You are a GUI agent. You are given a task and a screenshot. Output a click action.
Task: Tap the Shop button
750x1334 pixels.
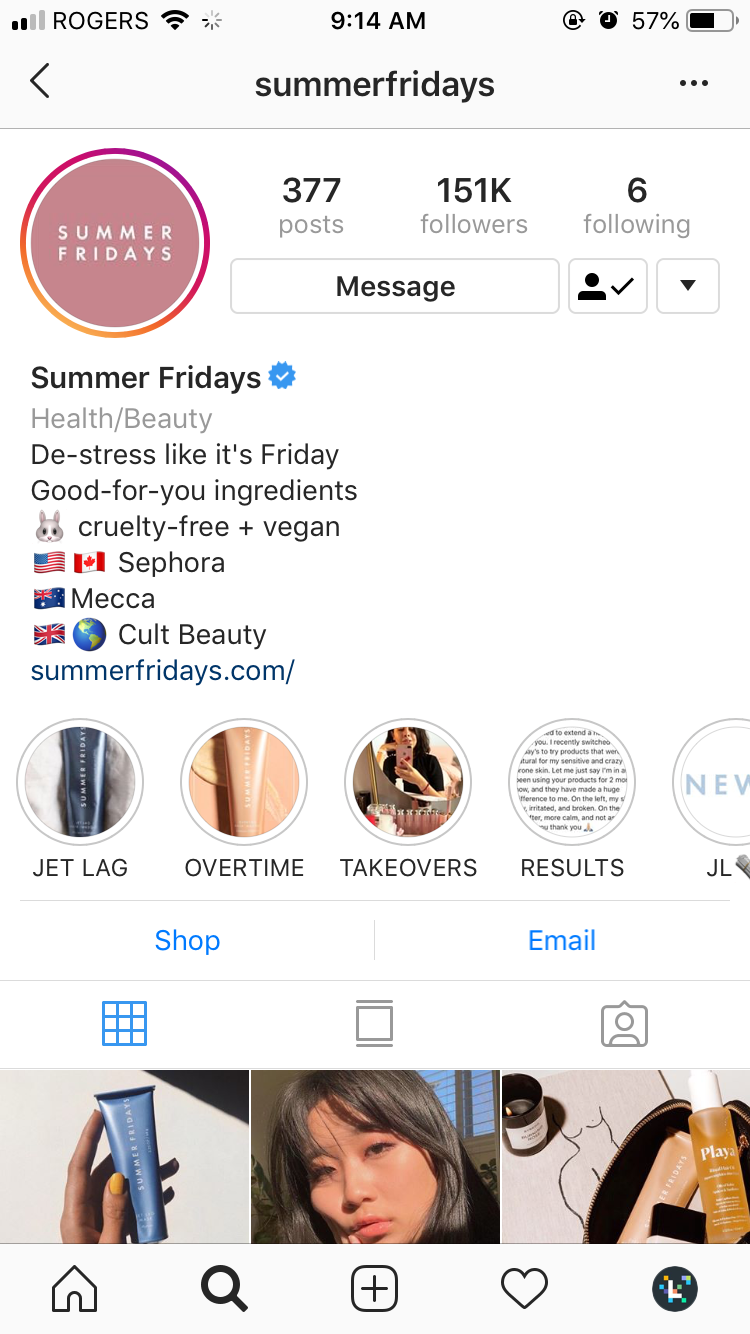tap(187, 940)
